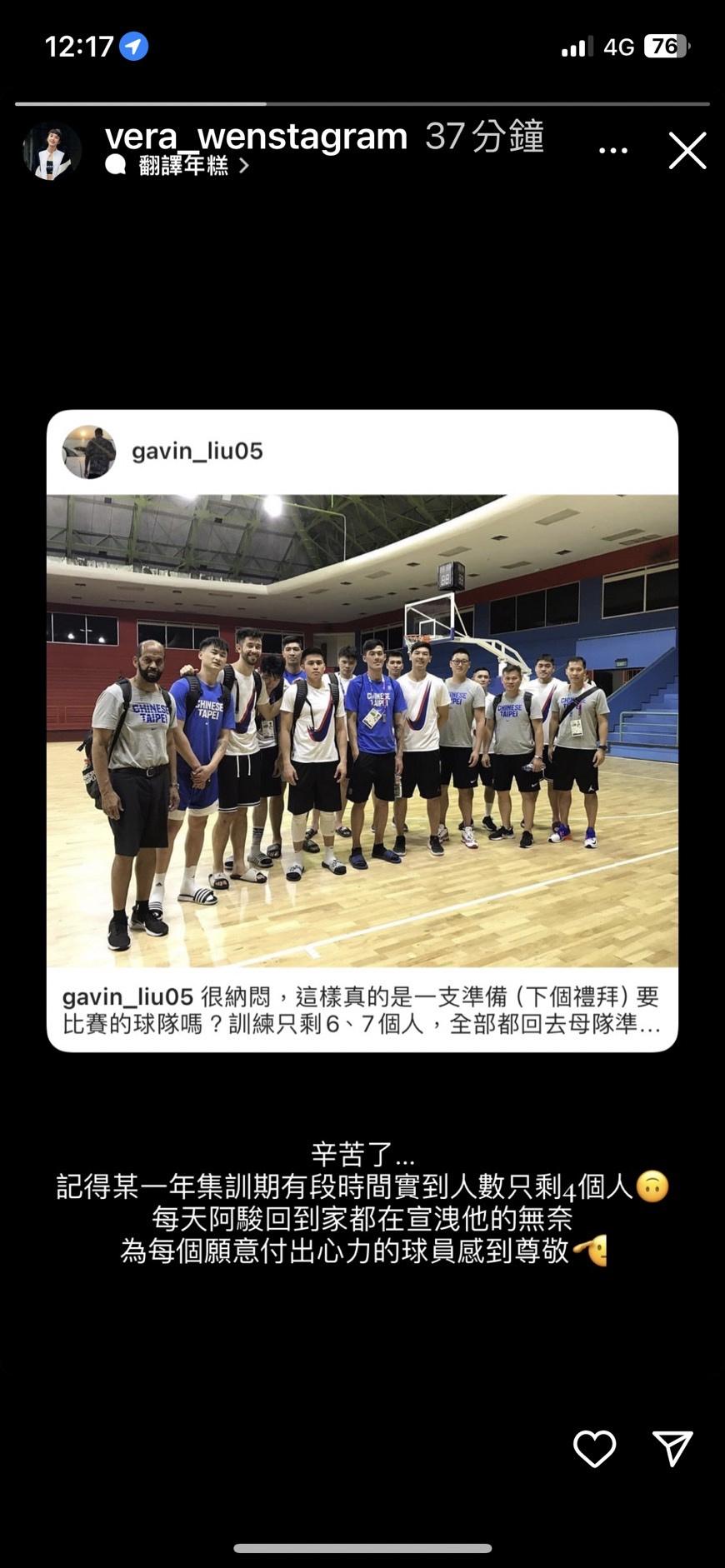Close the story viewer

tap(687, 151)
